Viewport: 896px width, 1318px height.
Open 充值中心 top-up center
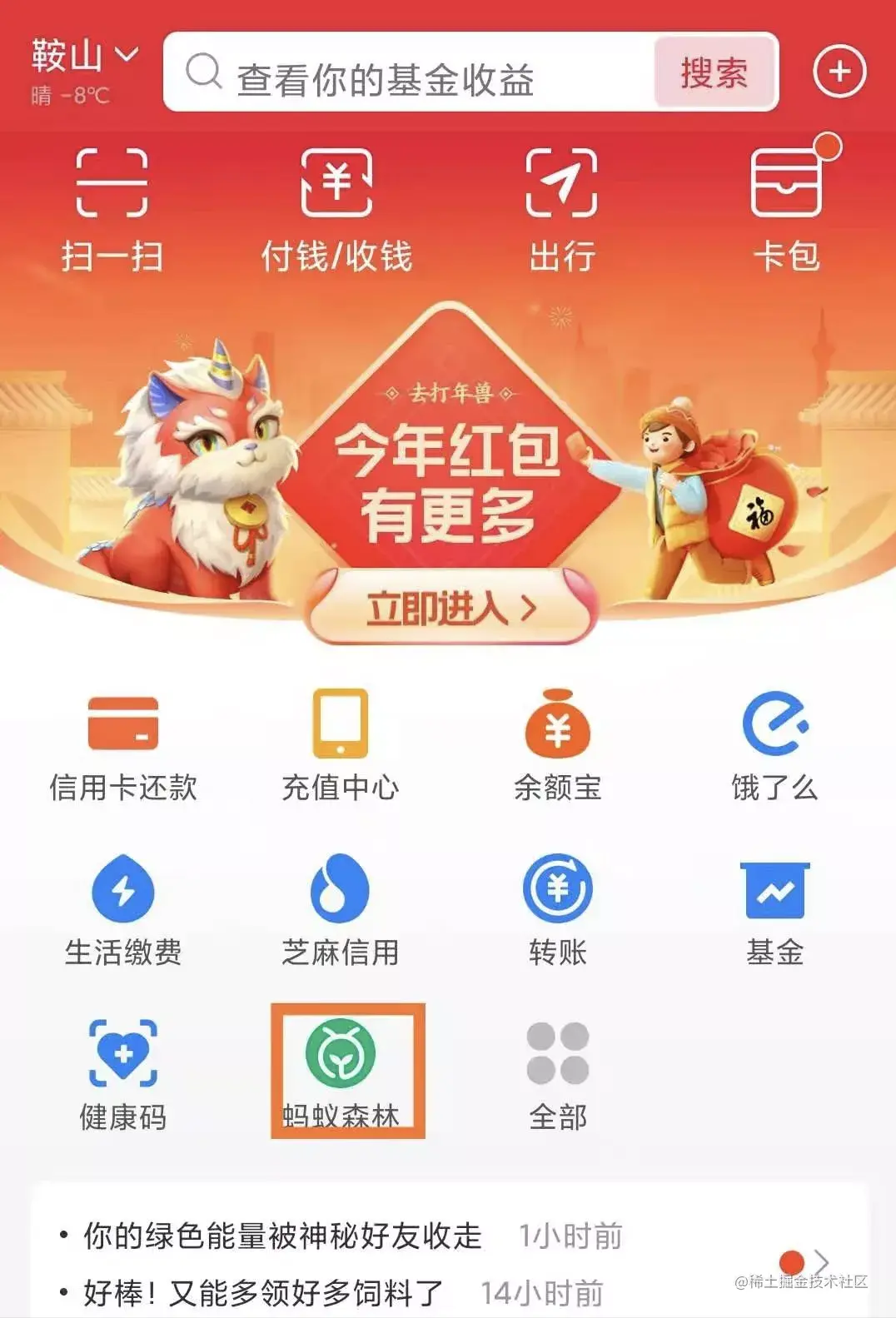pos(340,745)
